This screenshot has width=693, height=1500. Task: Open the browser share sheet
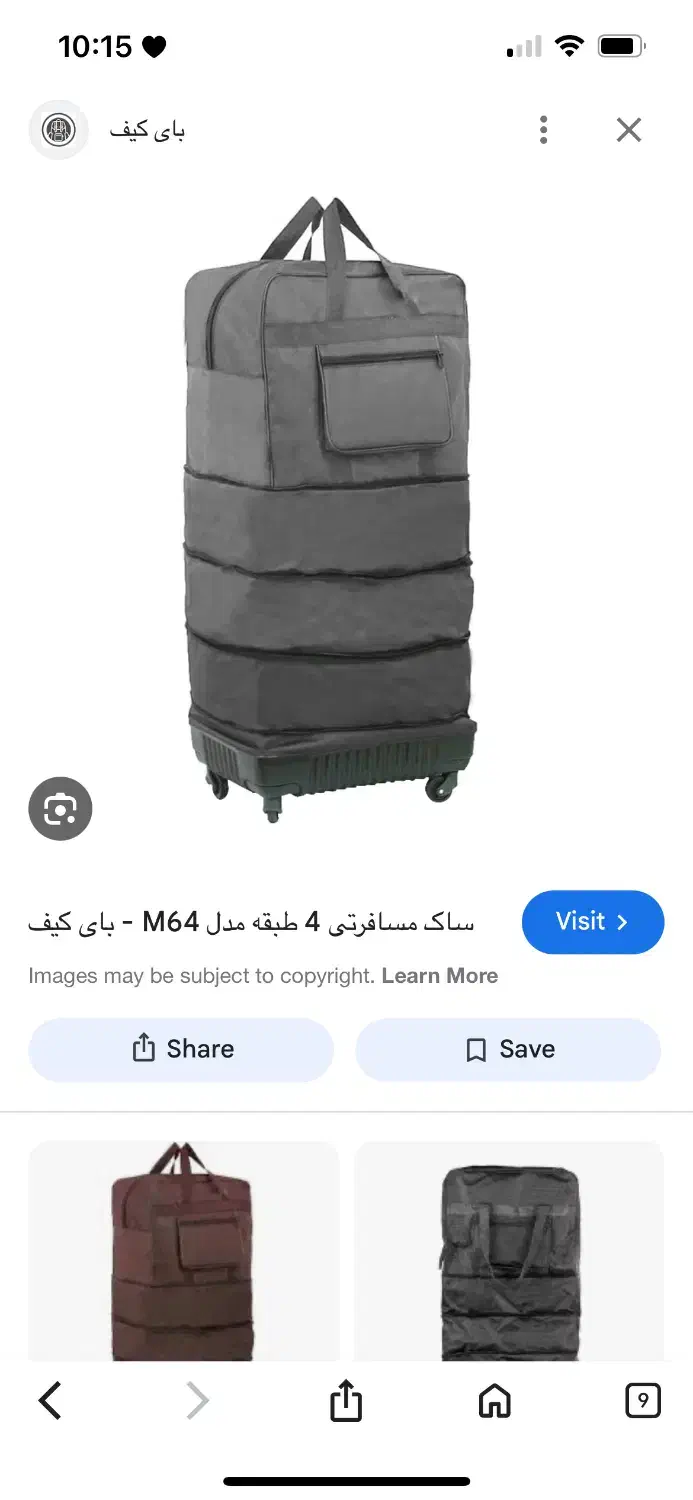(345, 1401)
